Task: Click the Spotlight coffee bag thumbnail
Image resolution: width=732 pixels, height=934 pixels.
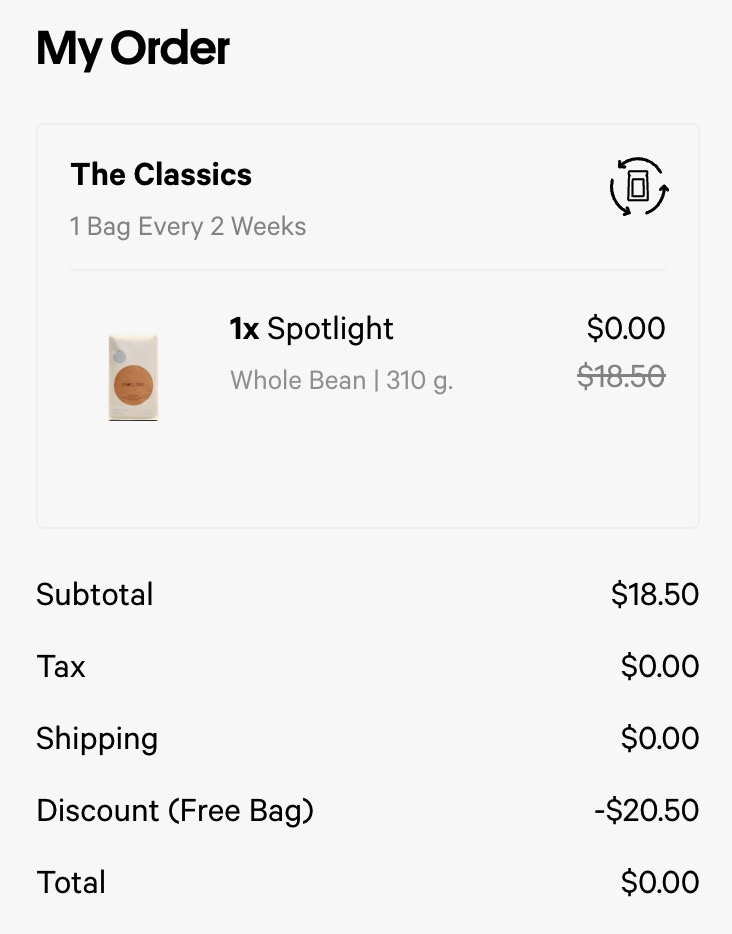Action: [x=134, y=375]
